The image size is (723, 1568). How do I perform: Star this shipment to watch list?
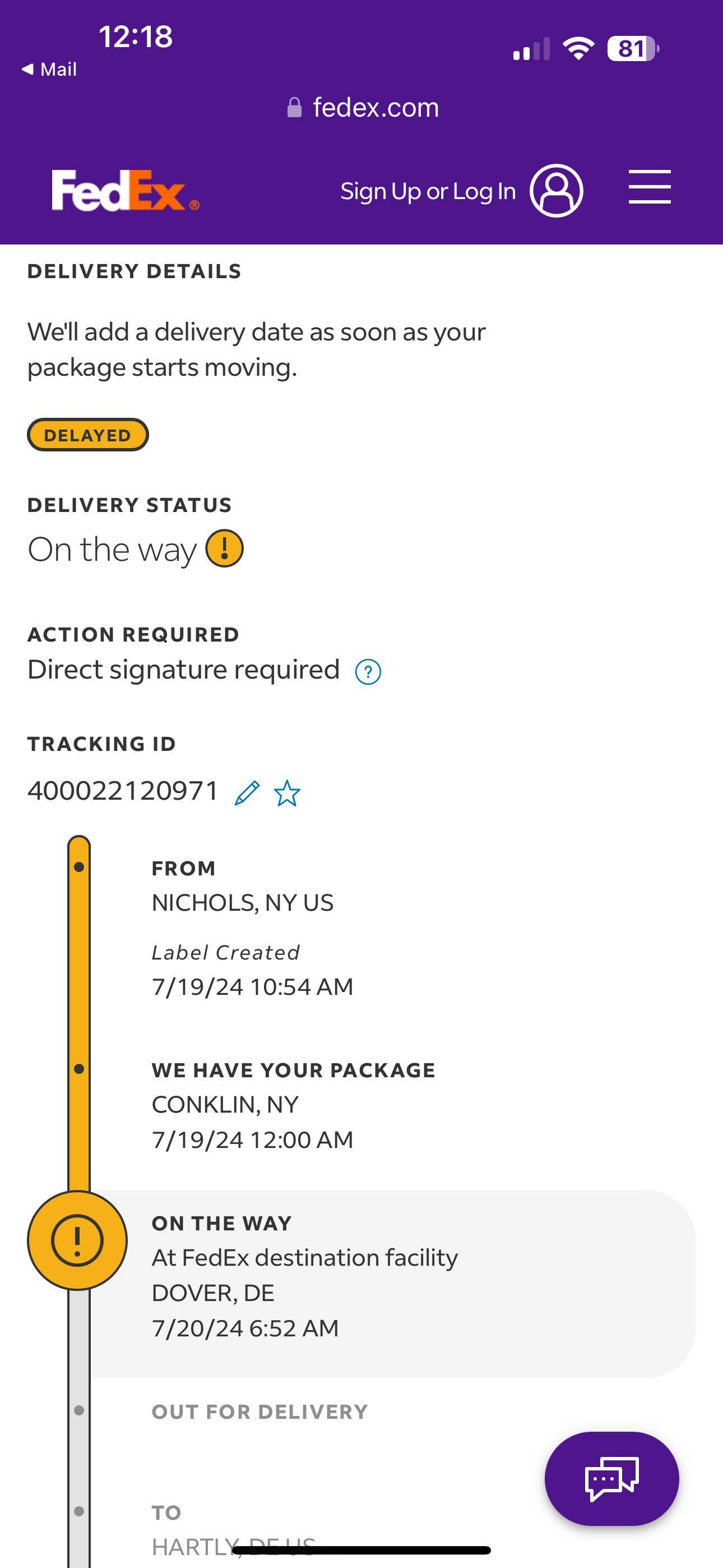288,793
